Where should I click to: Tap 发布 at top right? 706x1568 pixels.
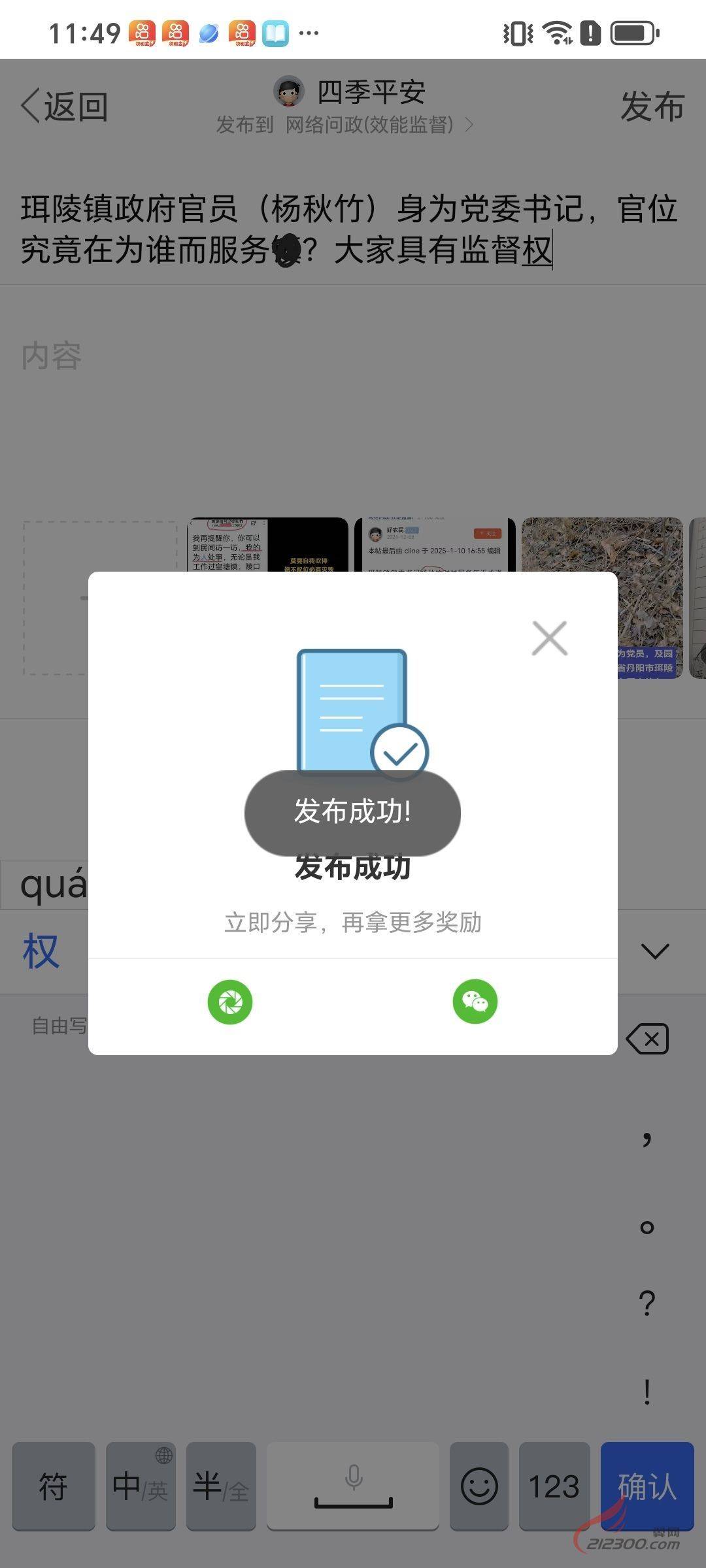coord(652,106)
